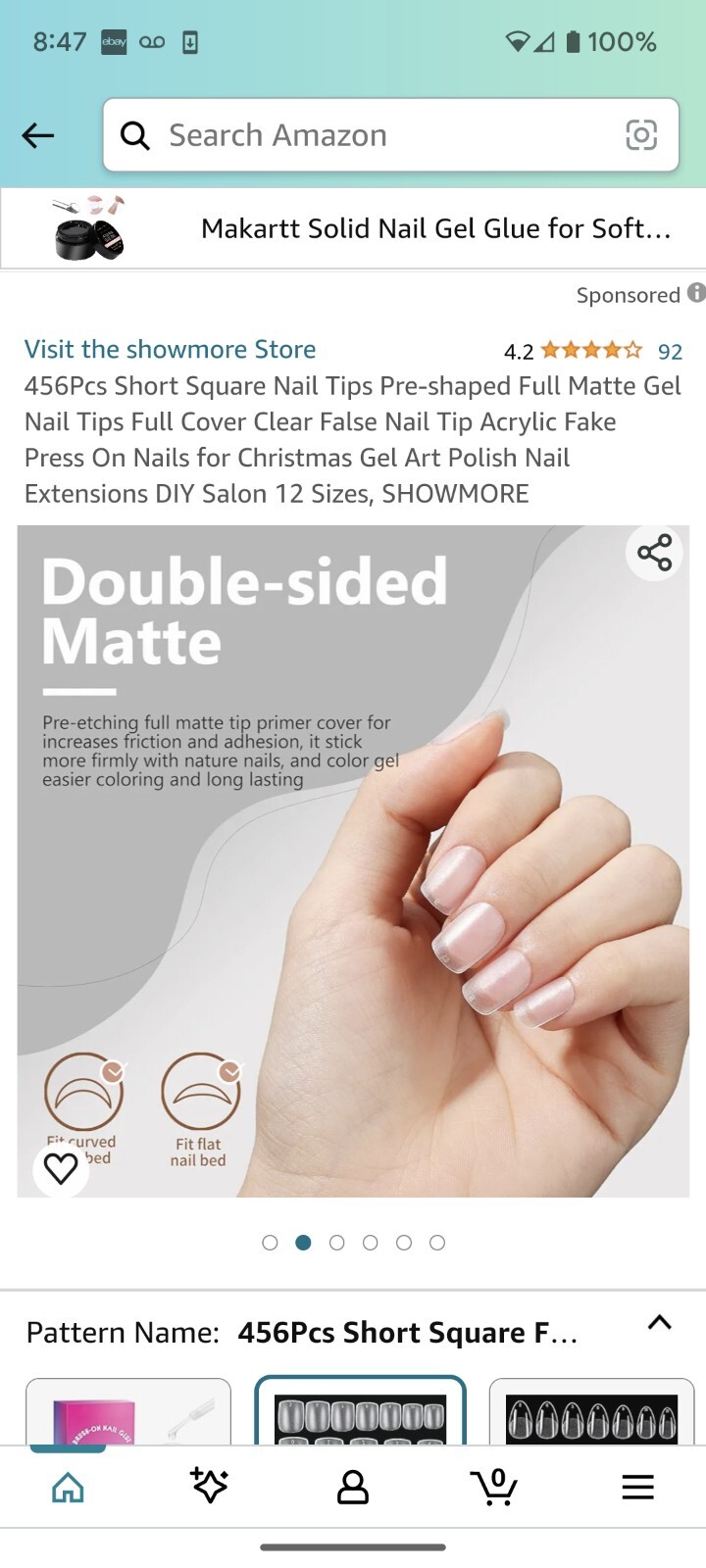Share this product
The image size is (706, 1568).
click(654, 553)
